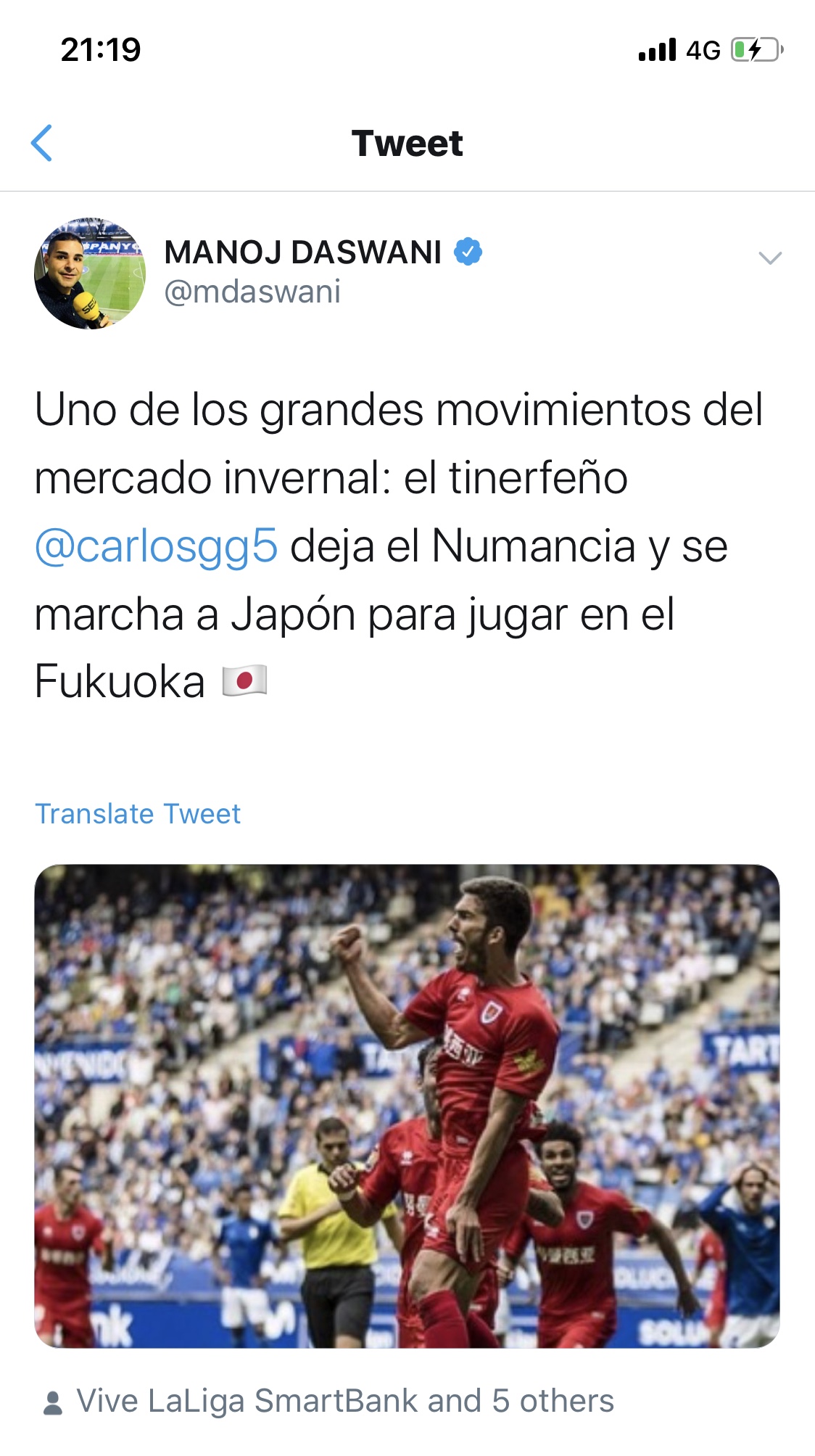Open Manoj Daswani's profile picture

90,273
